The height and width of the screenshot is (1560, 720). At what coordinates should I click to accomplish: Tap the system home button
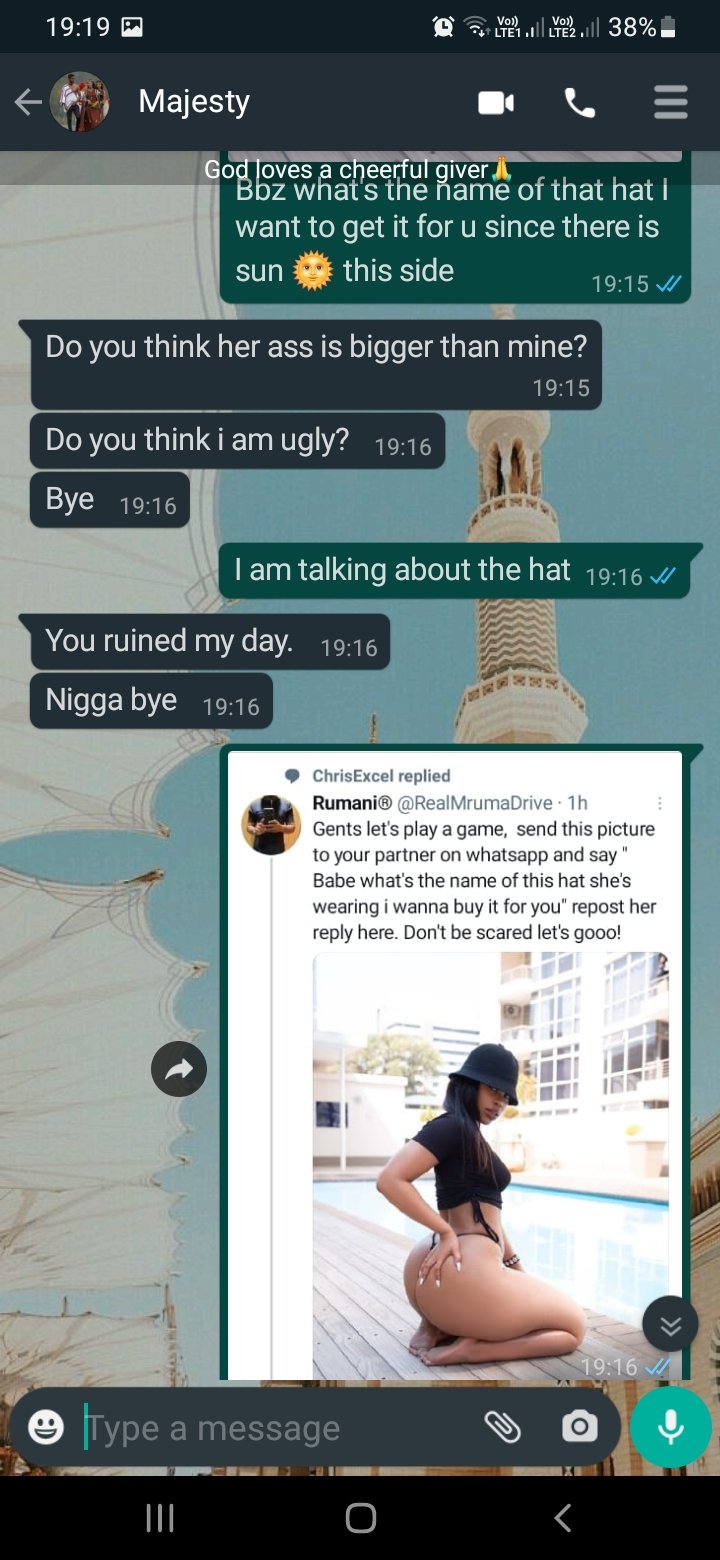pyautogui.click(x=360, y=1518)
